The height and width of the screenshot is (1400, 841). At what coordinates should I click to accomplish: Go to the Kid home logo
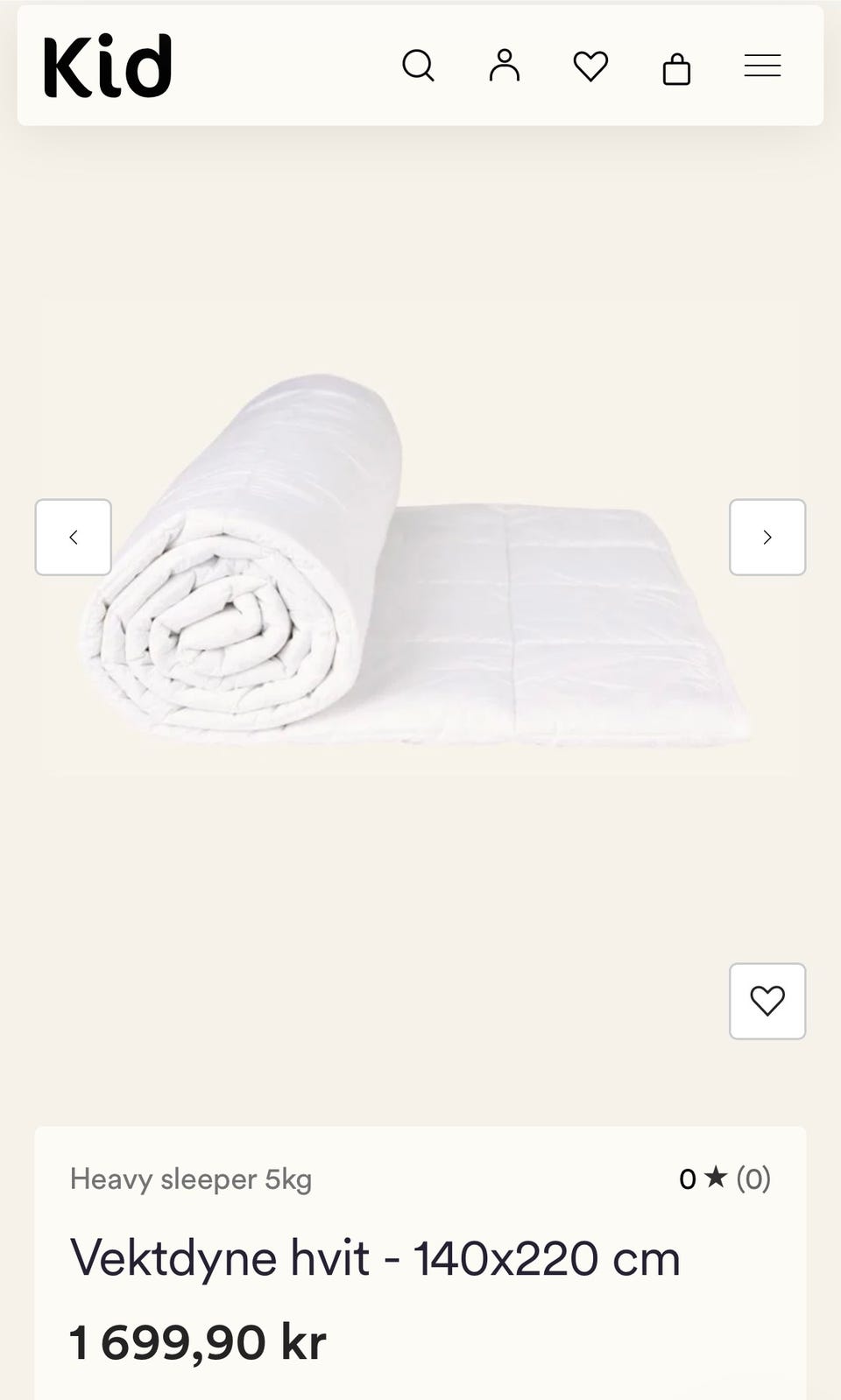107,66
